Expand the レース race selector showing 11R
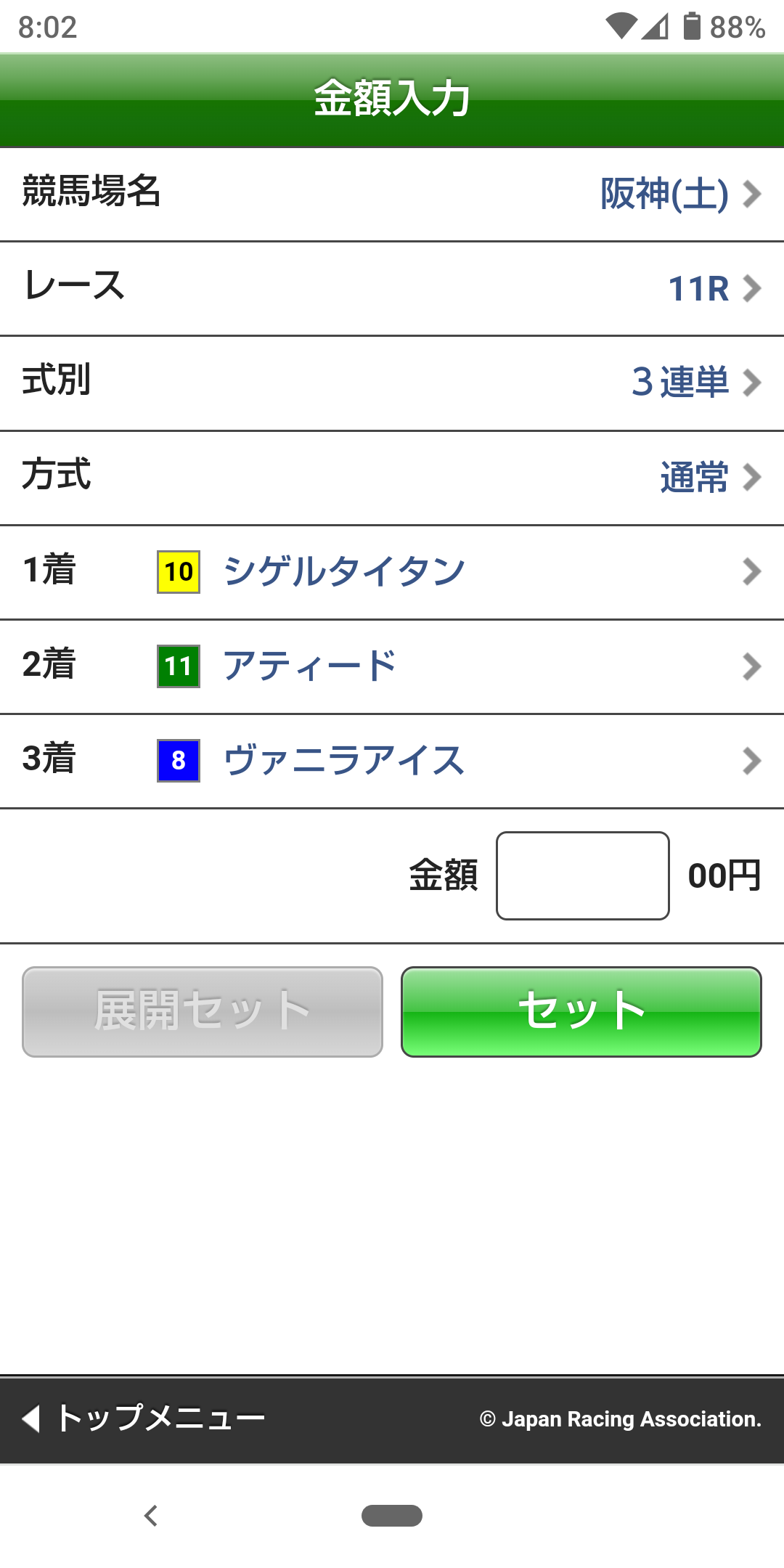The image size is (784, 1568). click(392, 288)
